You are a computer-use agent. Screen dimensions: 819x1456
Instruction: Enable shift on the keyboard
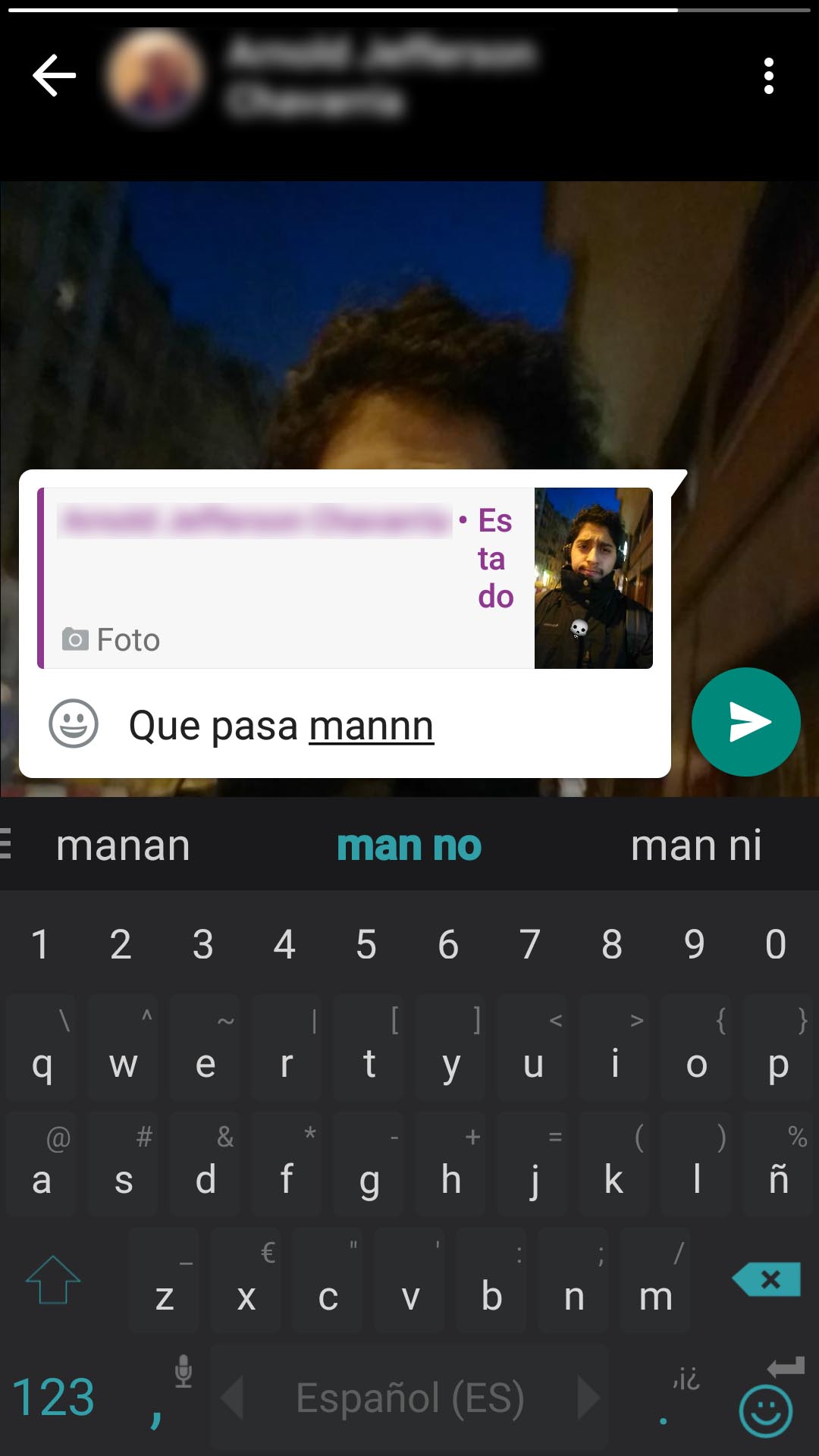coord(53,1280)
